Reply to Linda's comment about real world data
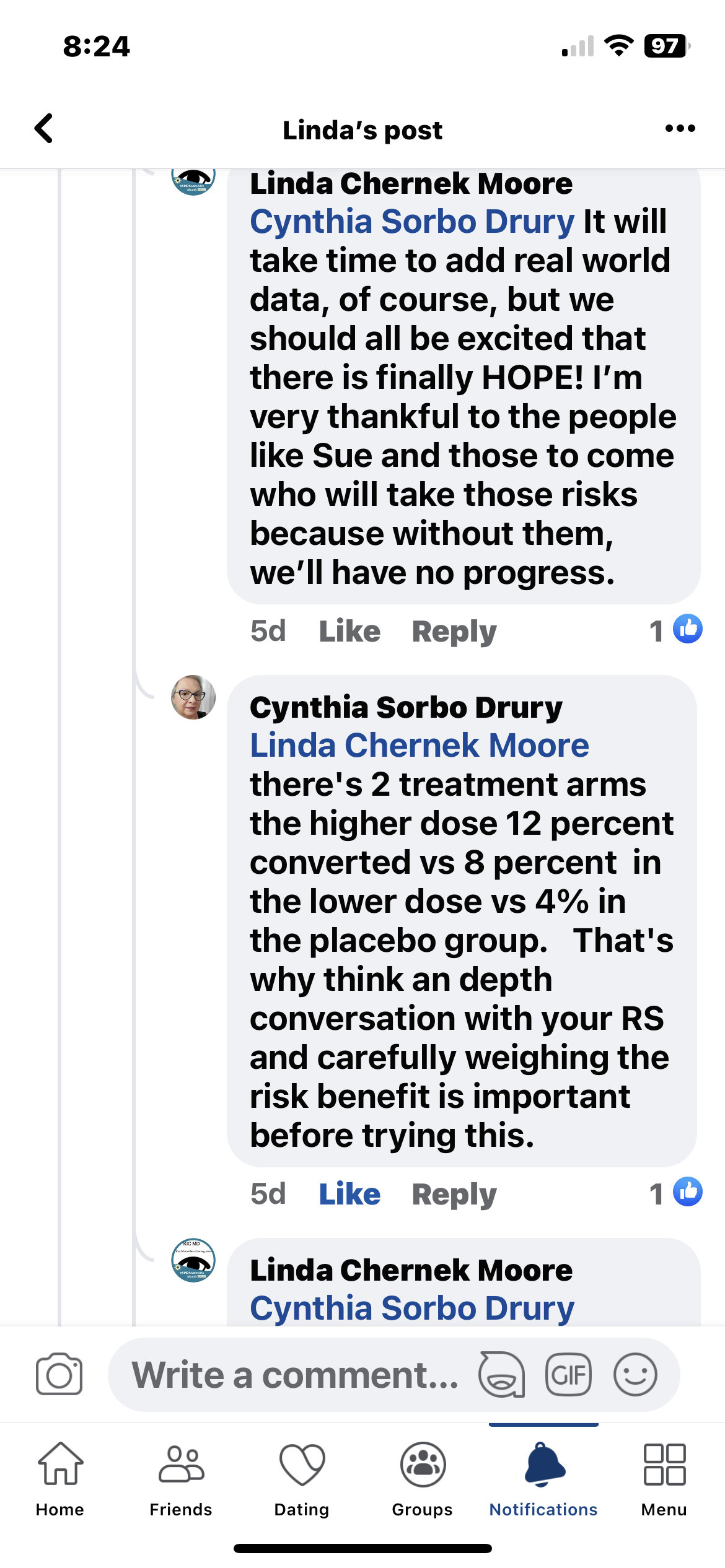 (454, 631)
